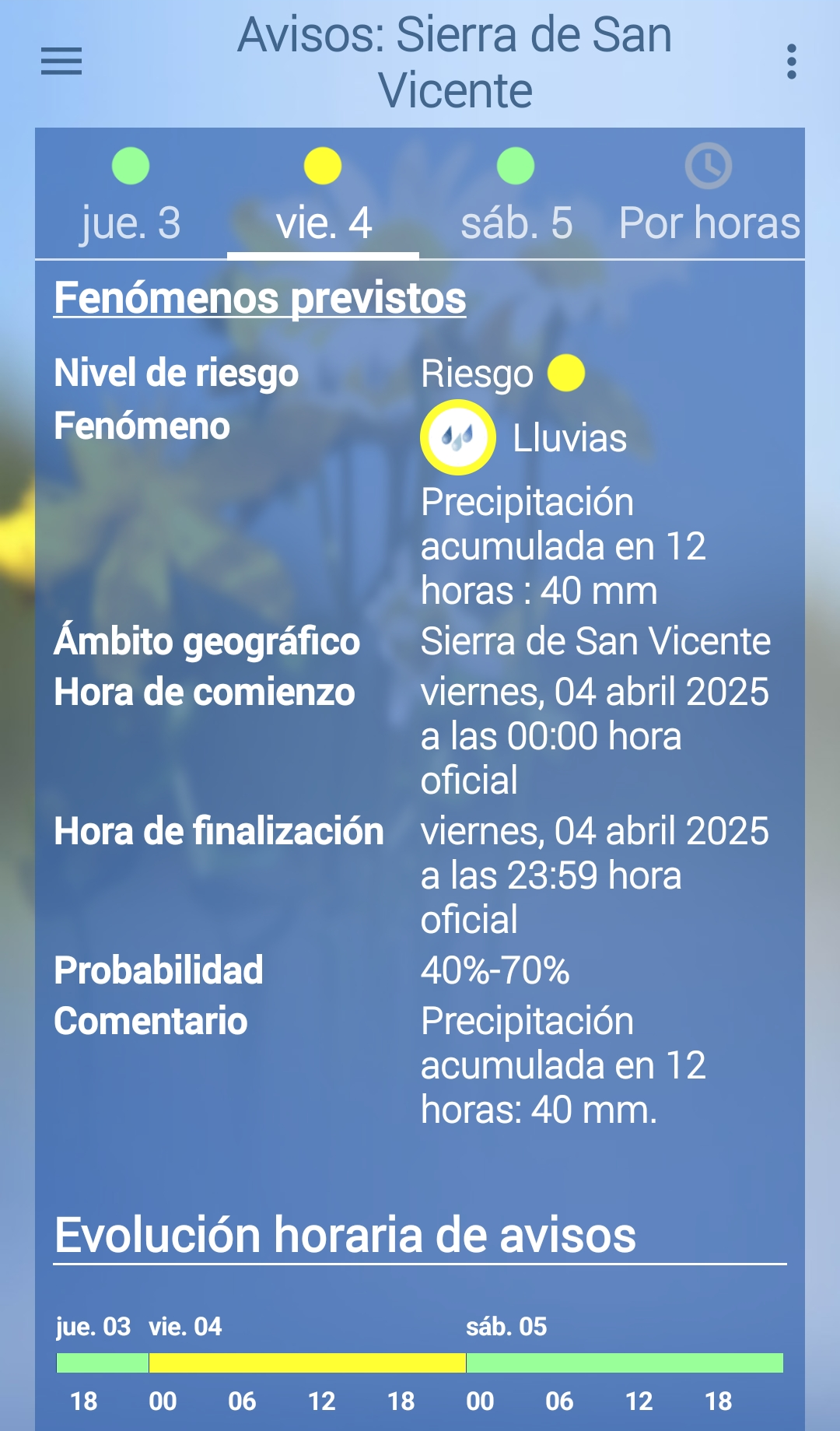Open the Por horas tab
Image resolution: width=840 pixels, height=1431 pixels.
pos(709,195)
